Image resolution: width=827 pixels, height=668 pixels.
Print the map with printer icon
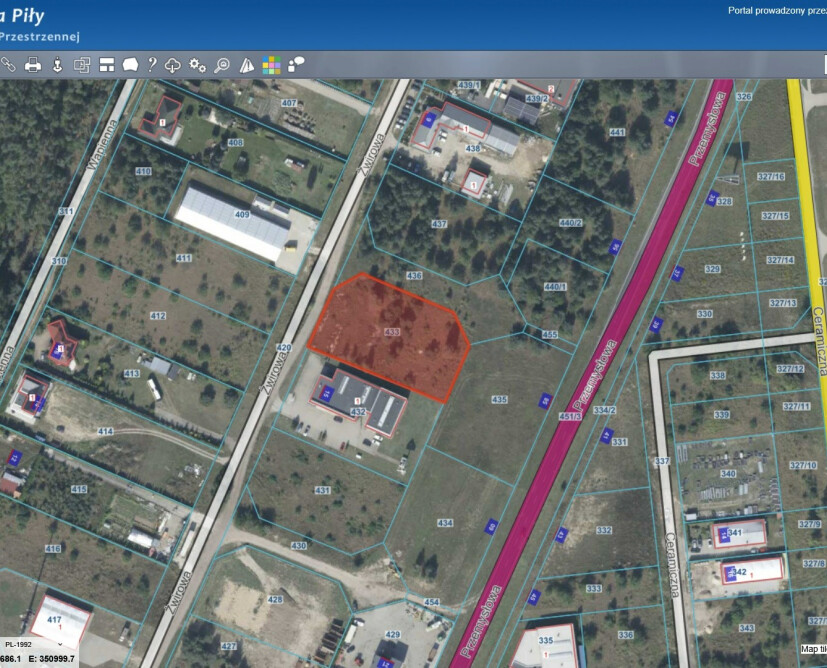pyautogui.click(x=33, y=65)
